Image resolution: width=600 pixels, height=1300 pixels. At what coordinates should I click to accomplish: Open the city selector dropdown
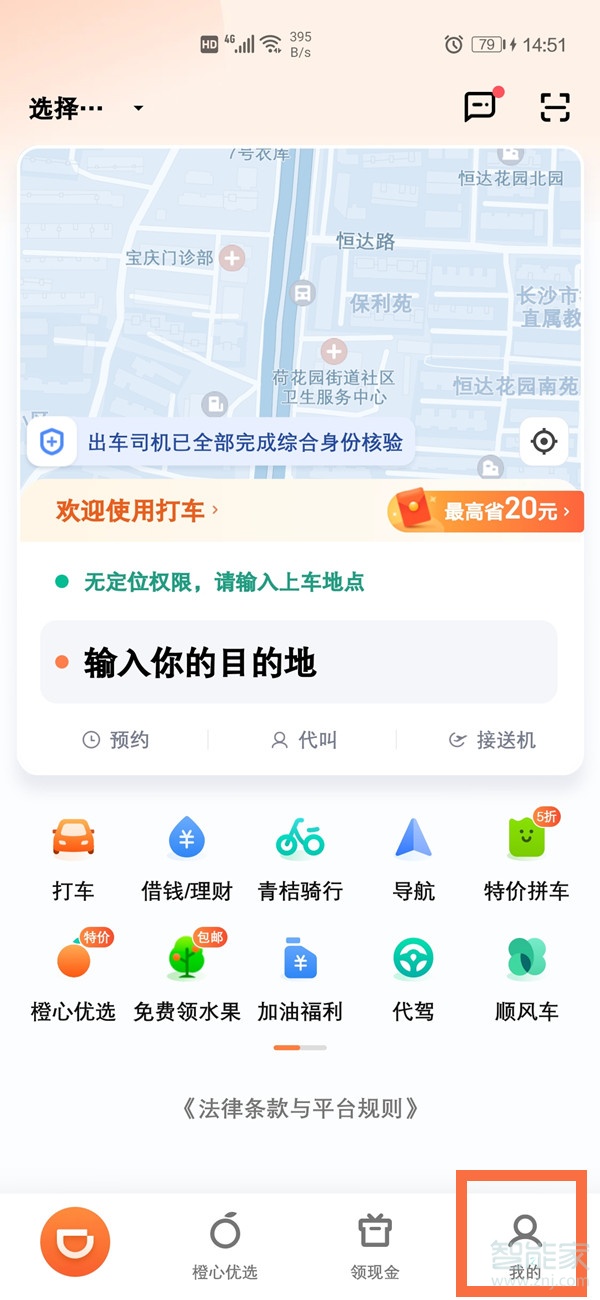86,108
